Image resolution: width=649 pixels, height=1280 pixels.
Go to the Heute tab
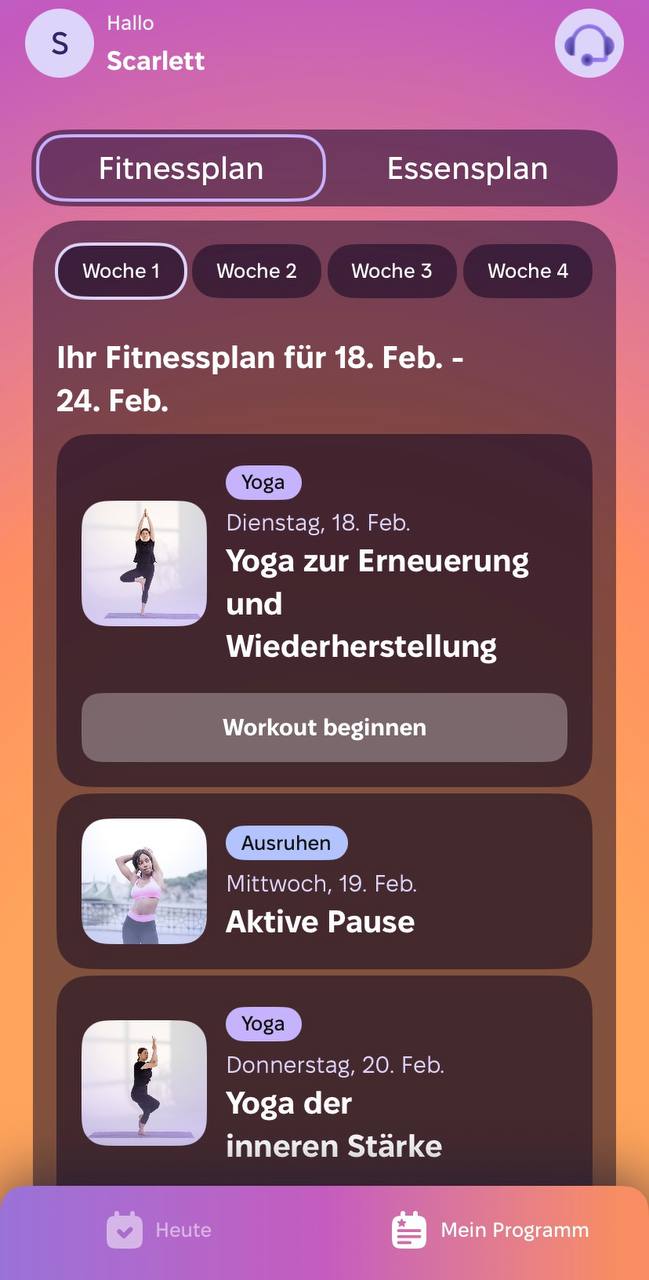point(160,1230)
